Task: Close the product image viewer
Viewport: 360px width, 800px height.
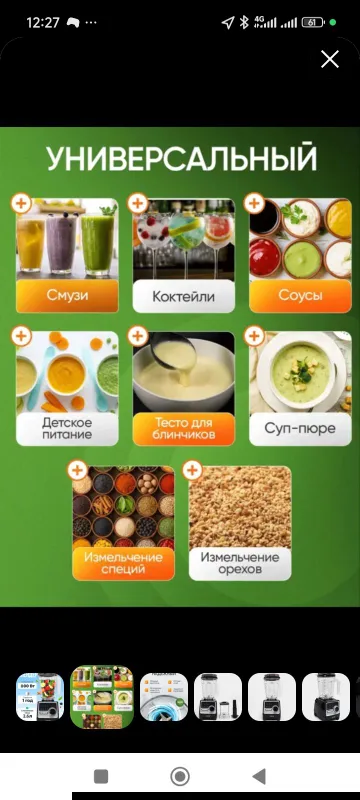Action: (x=330, y=60)
